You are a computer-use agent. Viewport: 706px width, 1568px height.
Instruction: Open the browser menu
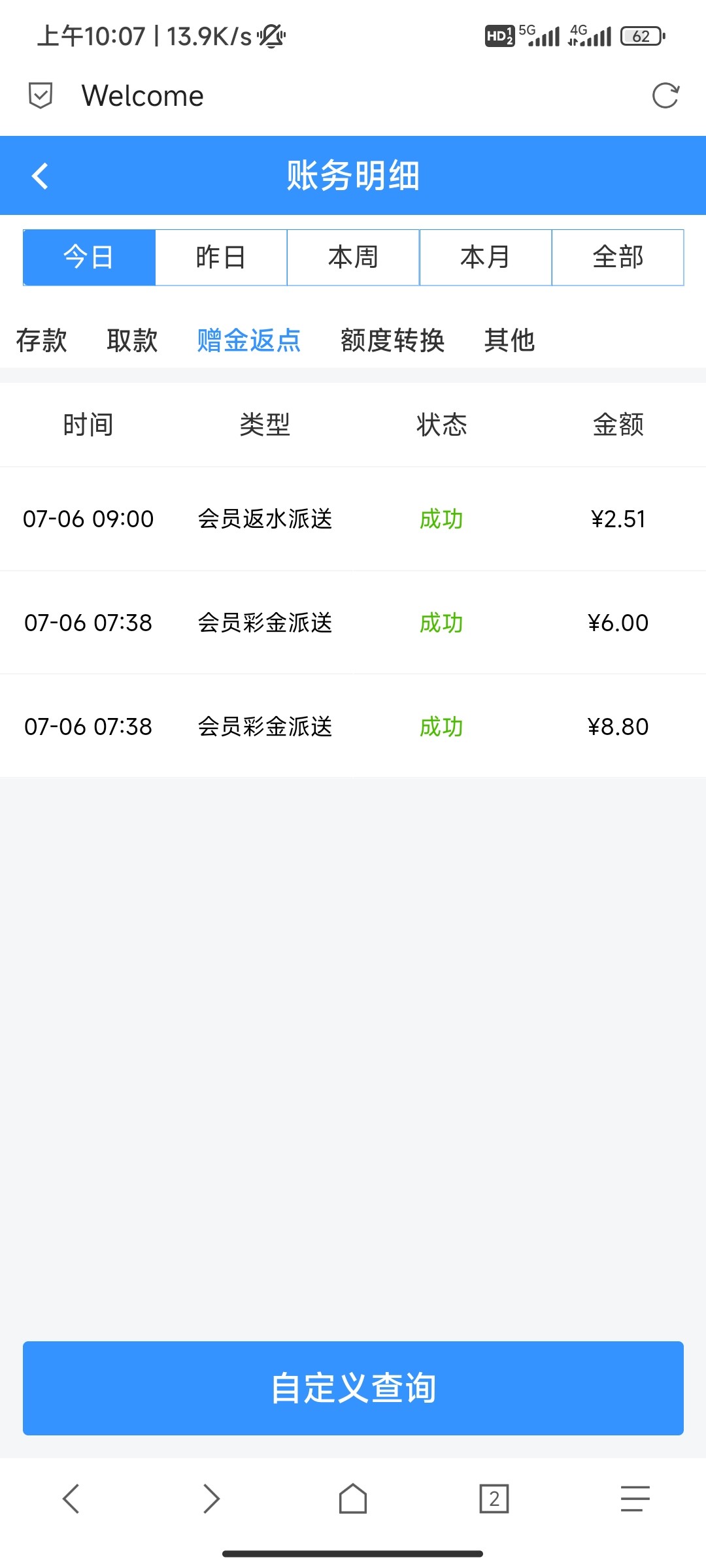click(x=635, y=1499)
